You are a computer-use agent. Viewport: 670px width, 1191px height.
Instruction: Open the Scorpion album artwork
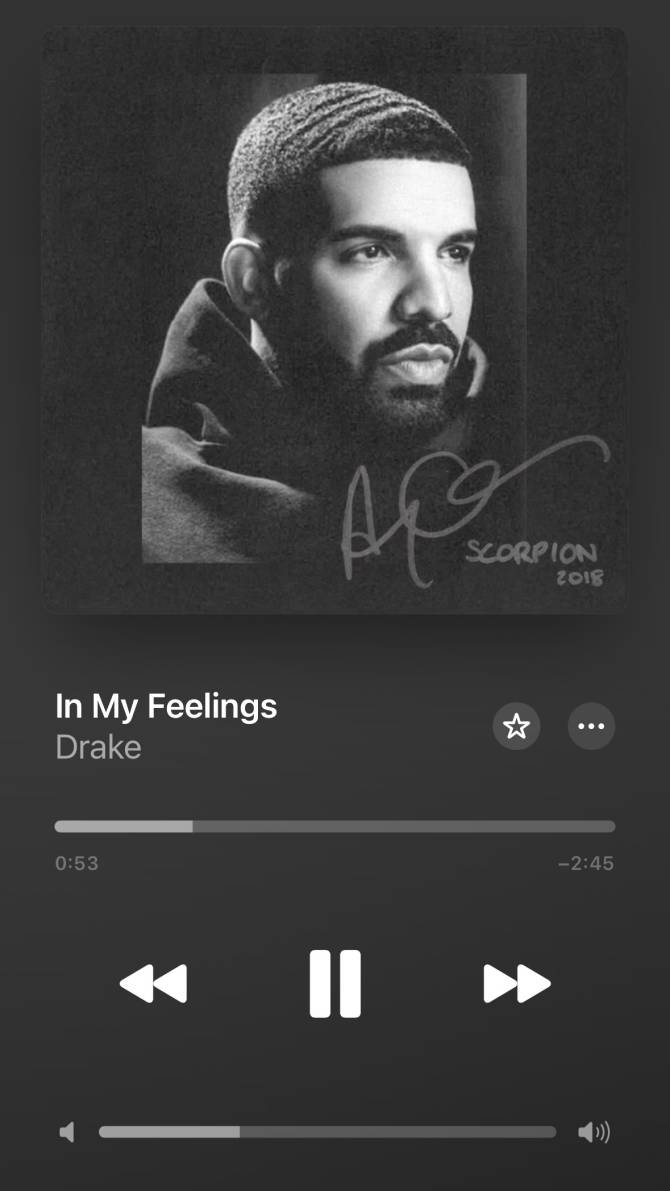335,320
